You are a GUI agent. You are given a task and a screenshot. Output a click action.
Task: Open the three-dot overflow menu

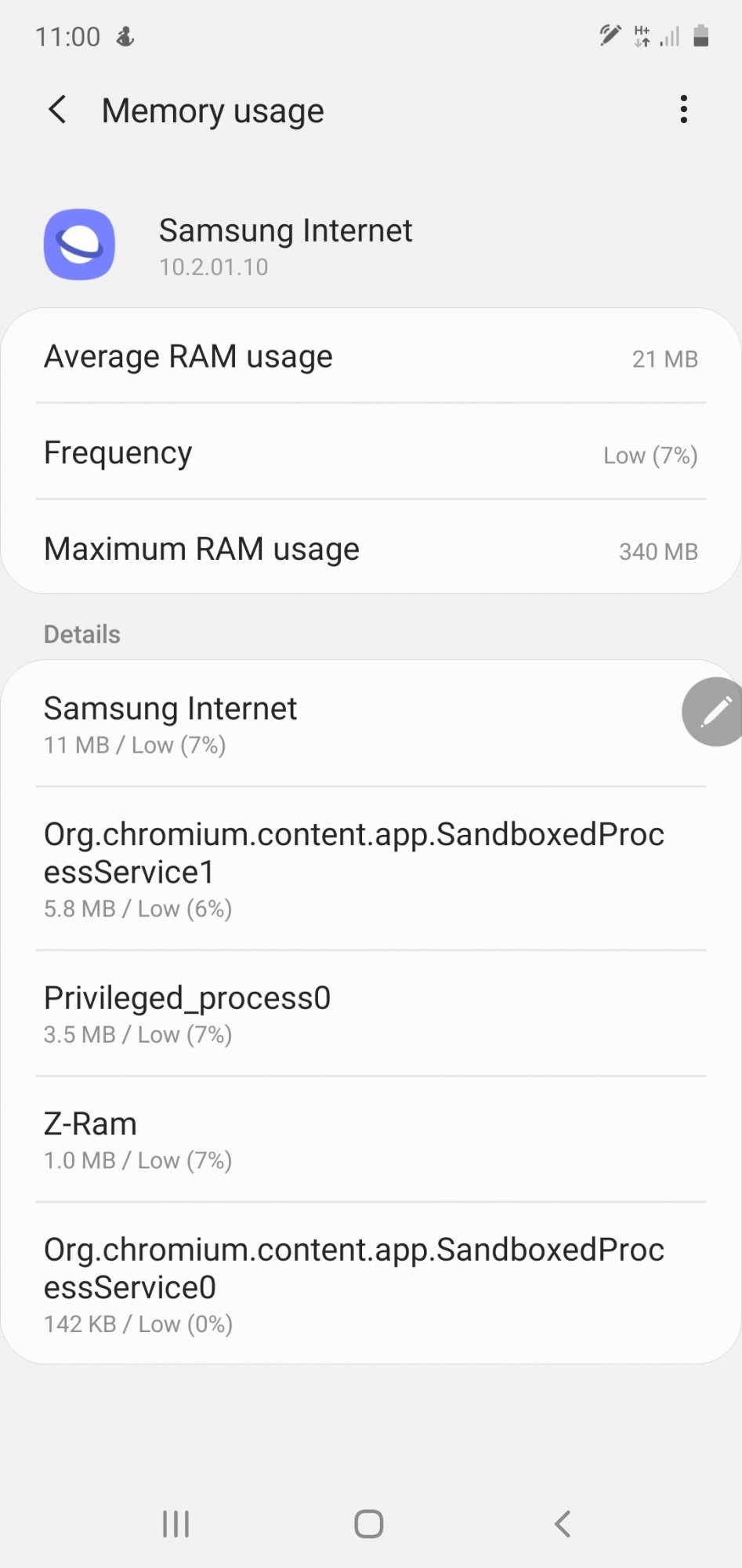(684, 110)
